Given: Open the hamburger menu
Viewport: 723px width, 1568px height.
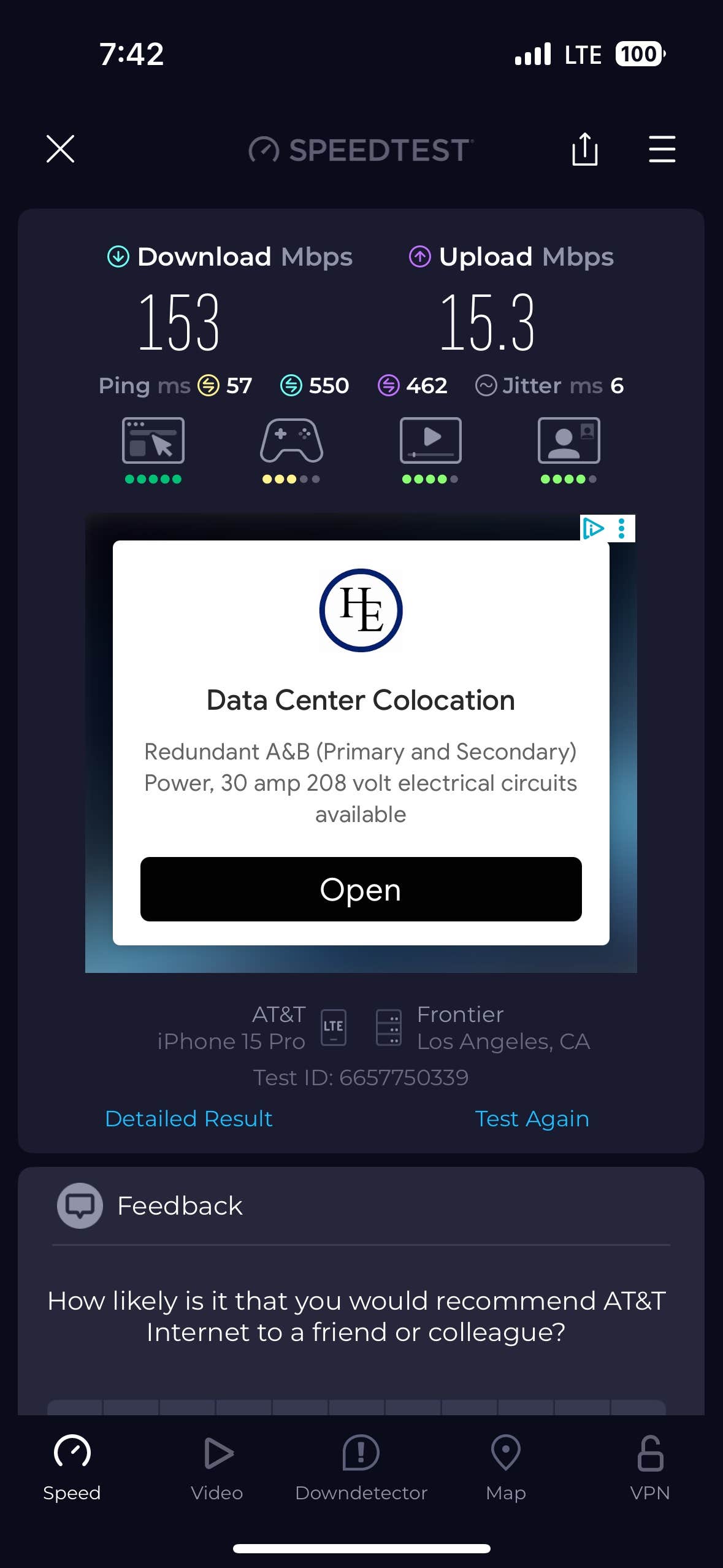Looking at the screenshot, I should (x=662, y=149).
